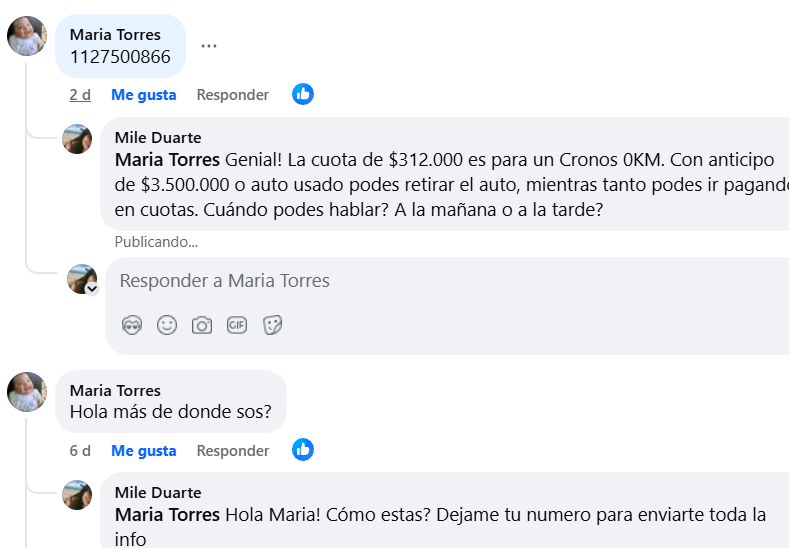This screenshot has height=548, width=789.
Task: Open the sticker picker icon
Action: [x=272, y=325]
